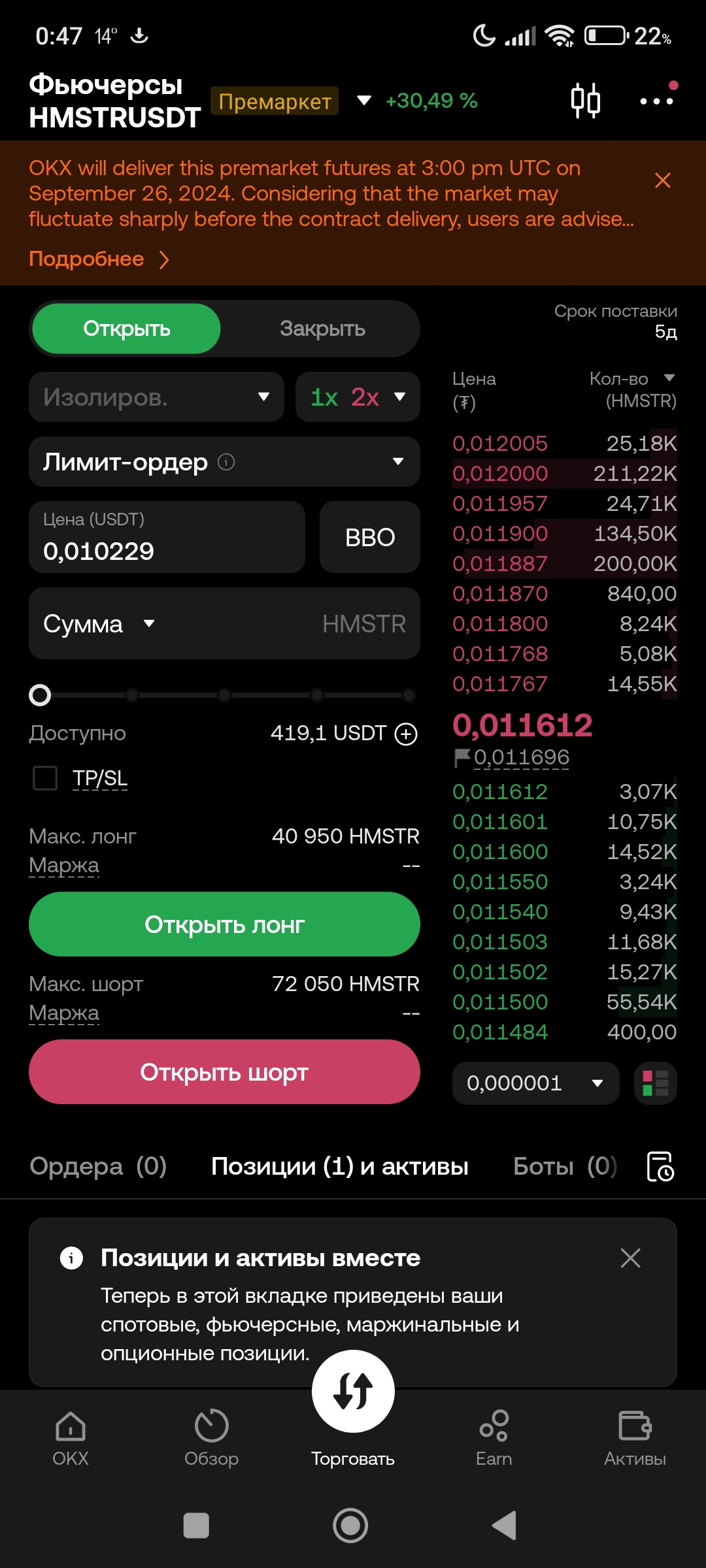Screen dimensions: 706x1568
Task: Enable the TP/SL checkbox
Action: pos(45,778)
